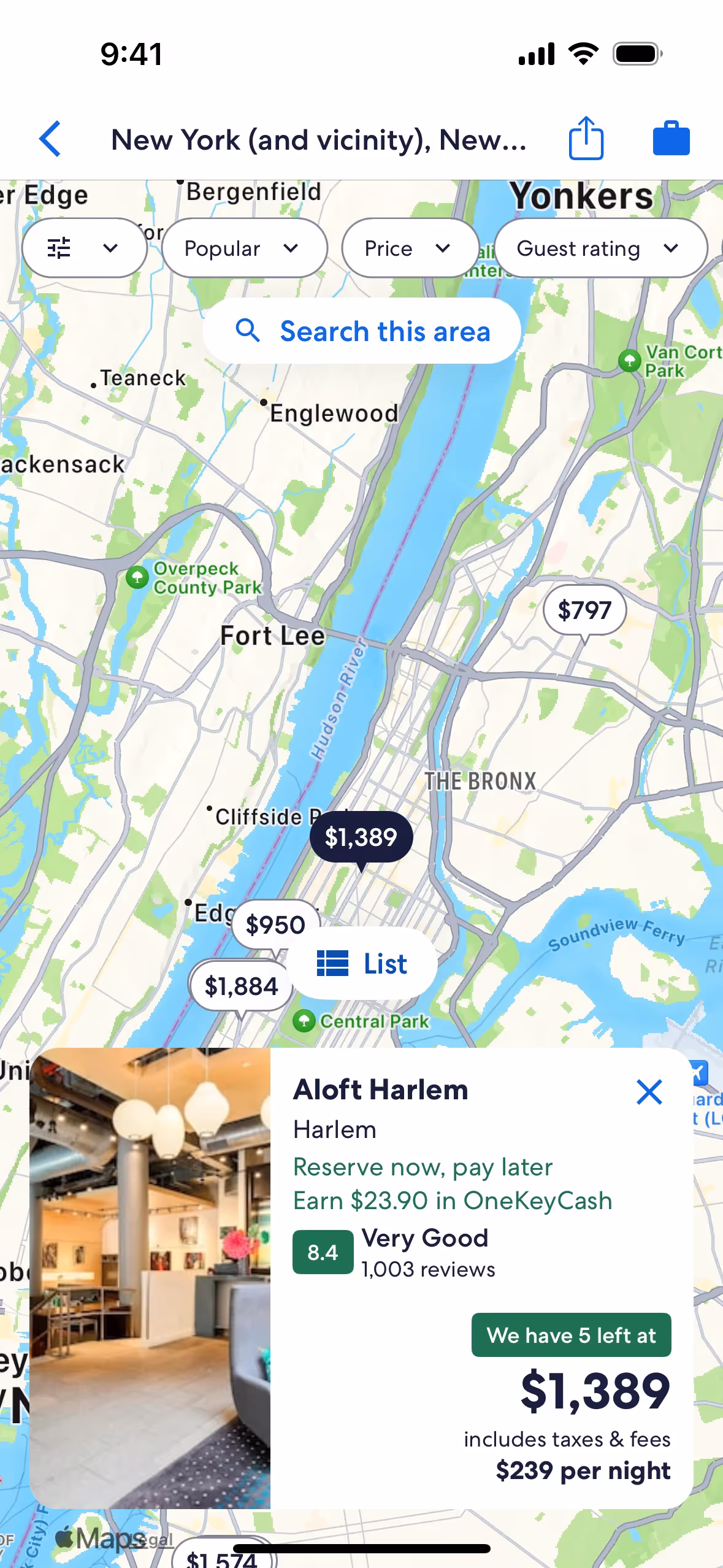Open trips via the briefcase icon
723x1568 pixels.
[671, 139]
